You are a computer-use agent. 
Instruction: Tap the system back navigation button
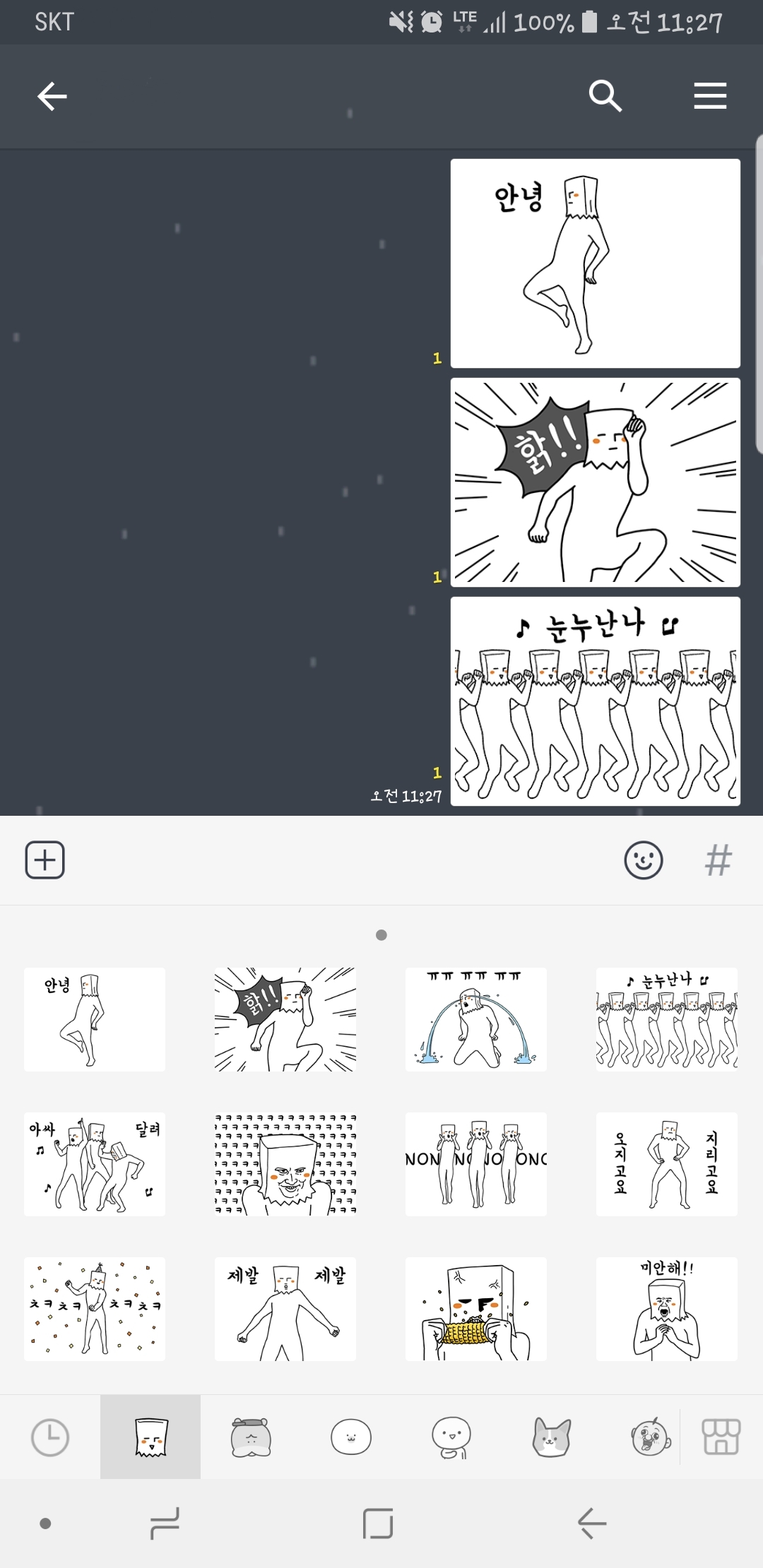(592, 1523)
